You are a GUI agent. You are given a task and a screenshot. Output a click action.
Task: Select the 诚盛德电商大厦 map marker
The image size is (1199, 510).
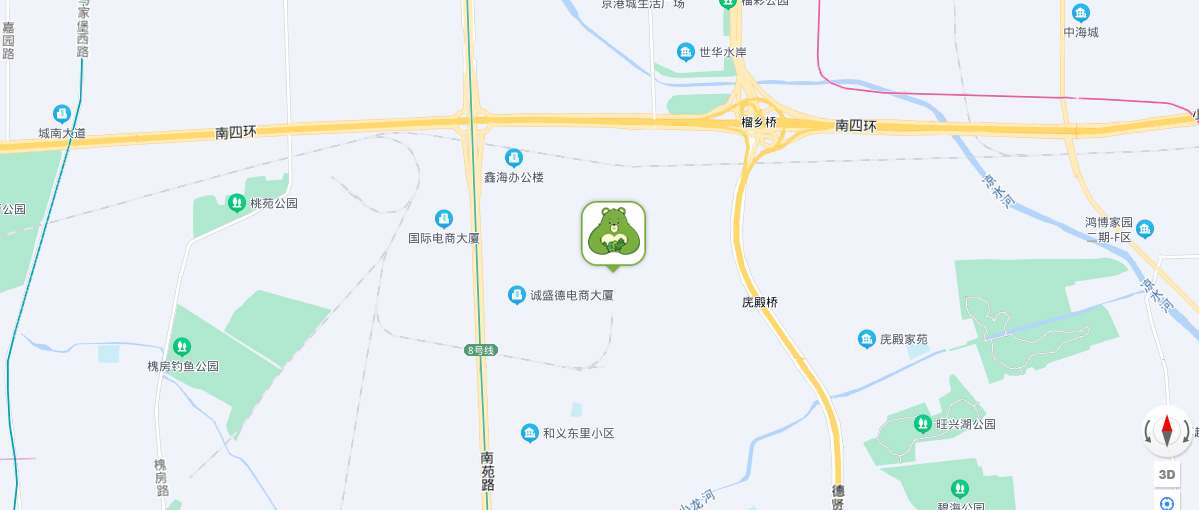pos(517,295)
